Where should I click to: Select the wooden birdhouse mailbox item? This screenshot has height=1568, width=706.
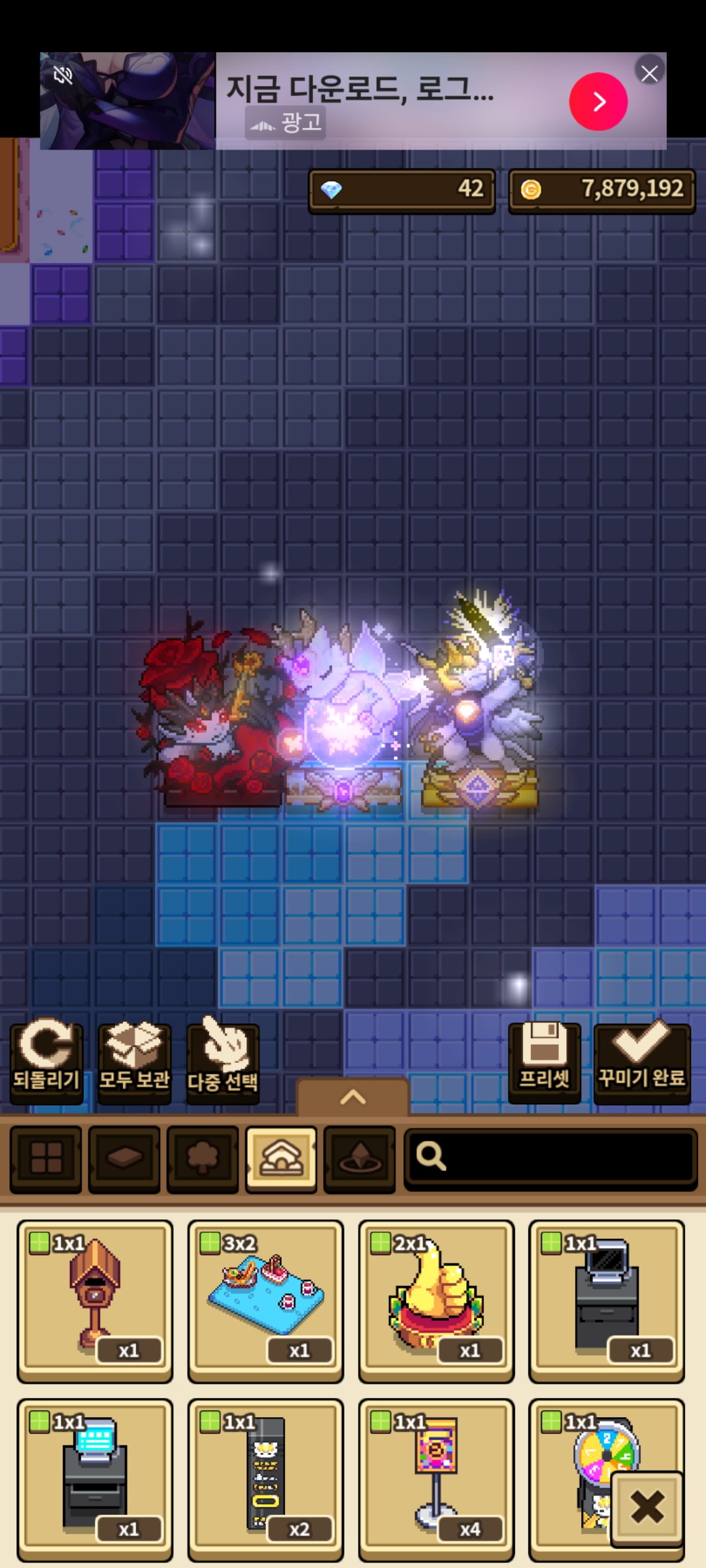click(95, 1300)
